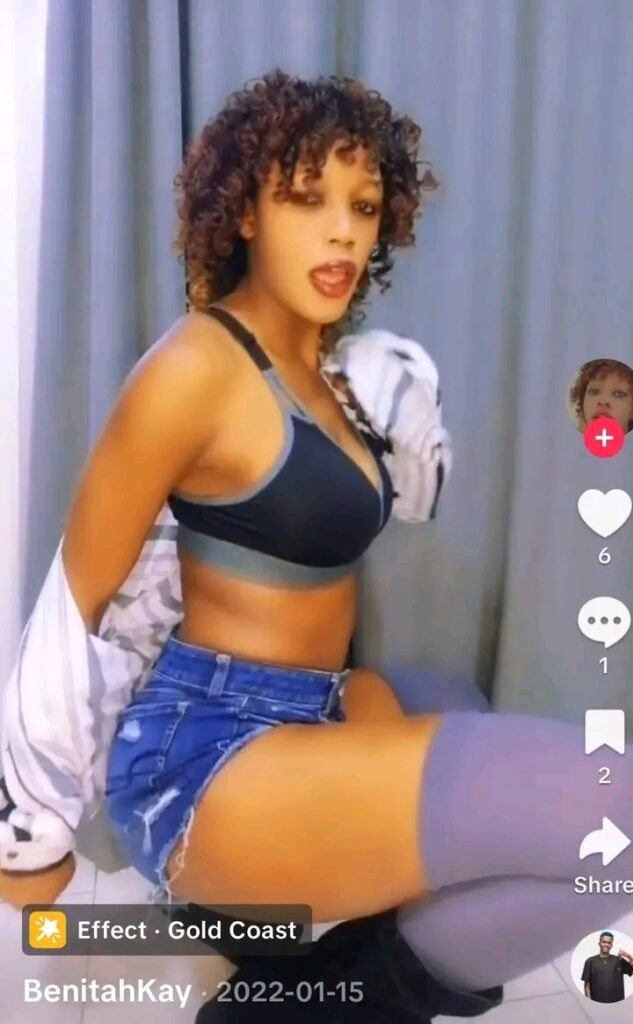This screenshot has height=1024, width=633.
Task: Open the creator's profile avatar
Action: (x=603, y=393)
